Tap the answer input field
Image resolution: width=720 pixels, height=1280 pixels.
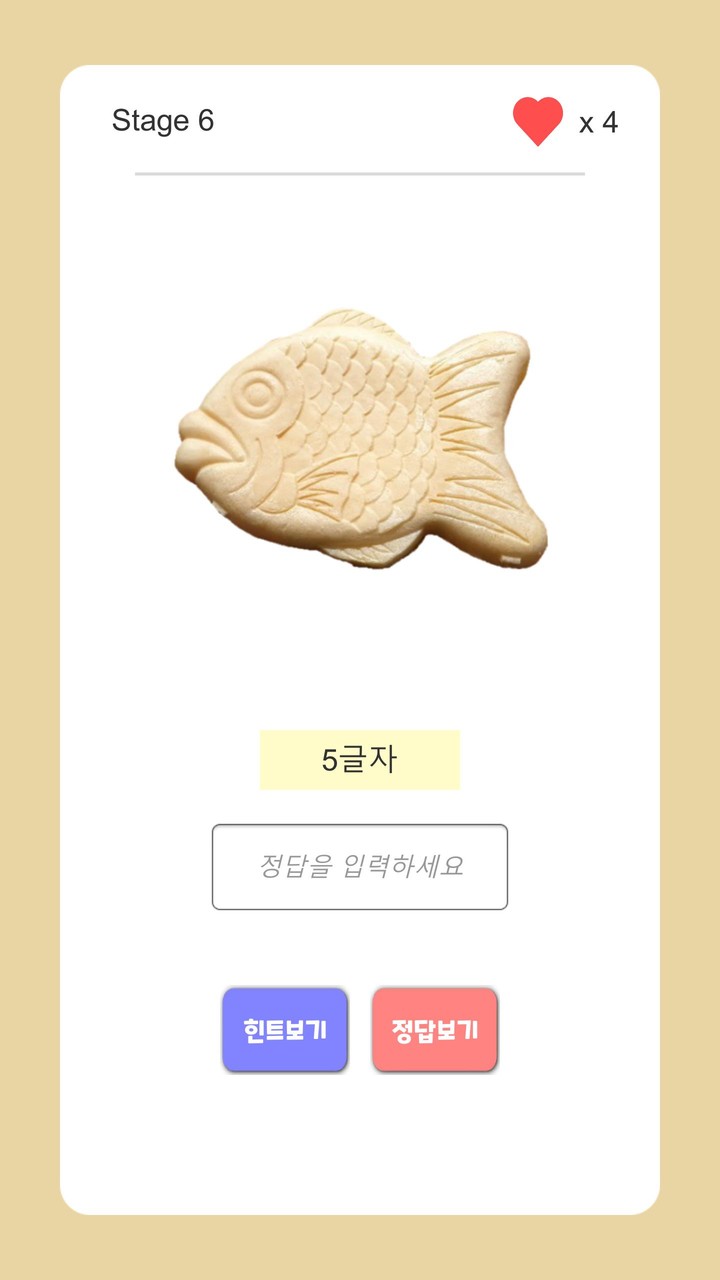click(360, 866)
